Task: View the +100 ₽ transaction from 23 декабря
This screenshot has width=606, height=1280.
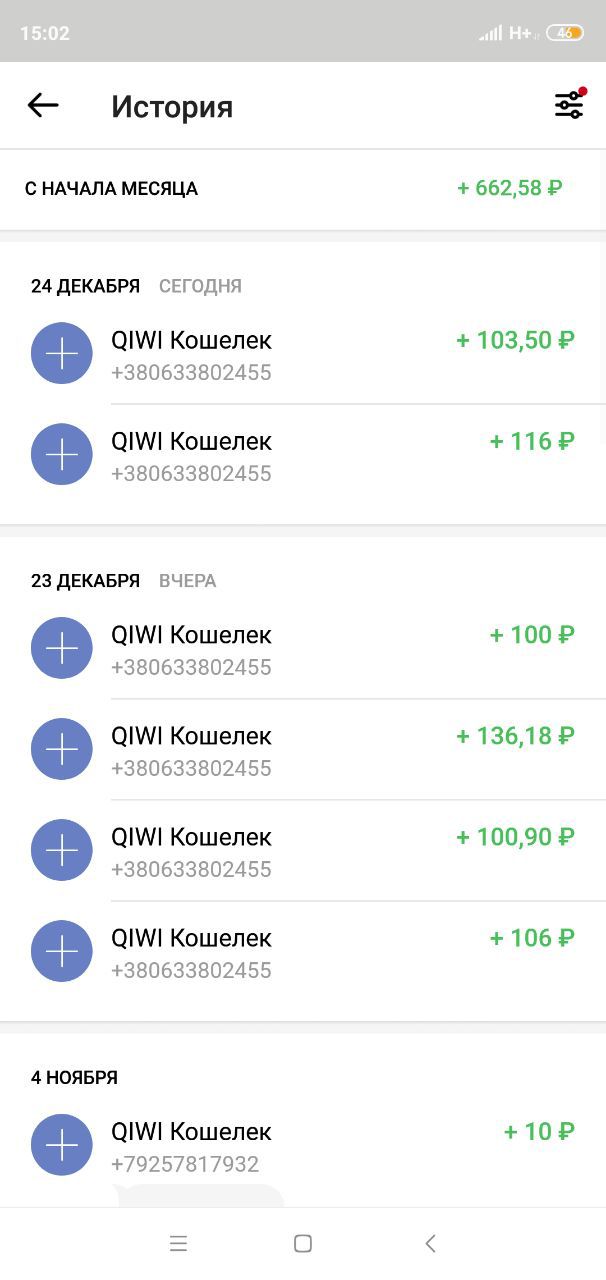Action: click(303, 649)
